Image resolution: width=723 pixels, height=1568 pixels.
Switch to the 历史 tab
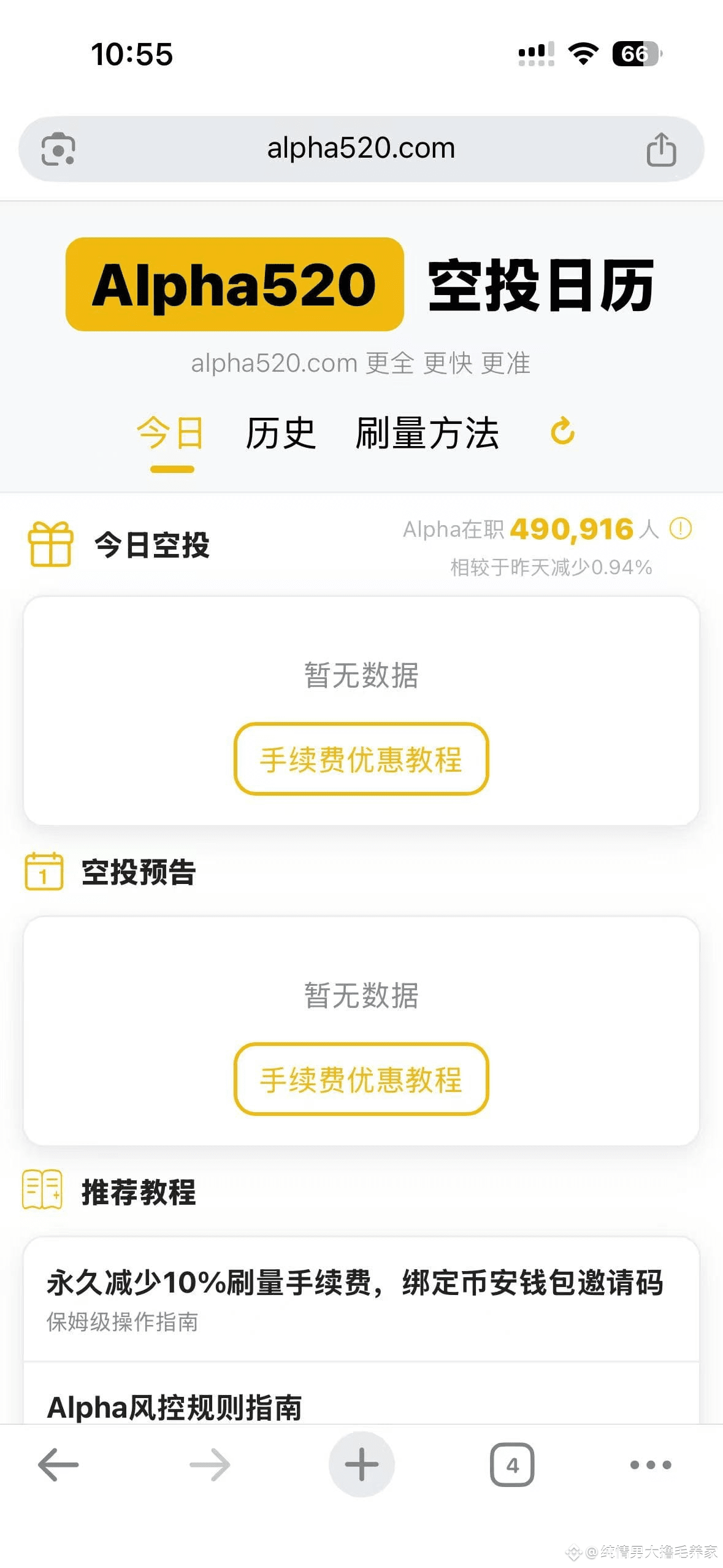tap(280, 433)
